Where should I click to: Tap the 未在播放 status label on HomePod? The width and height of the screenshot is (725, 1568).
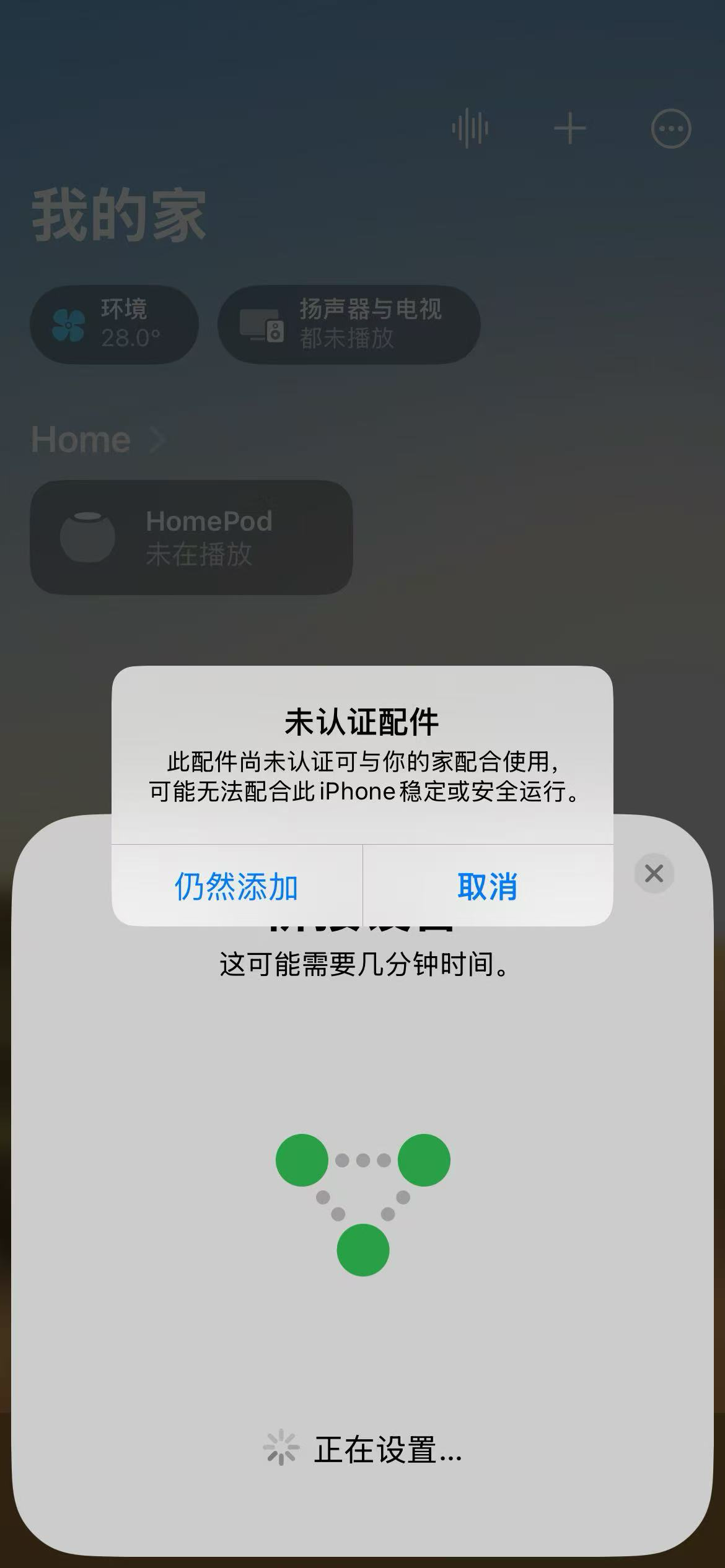198,556
